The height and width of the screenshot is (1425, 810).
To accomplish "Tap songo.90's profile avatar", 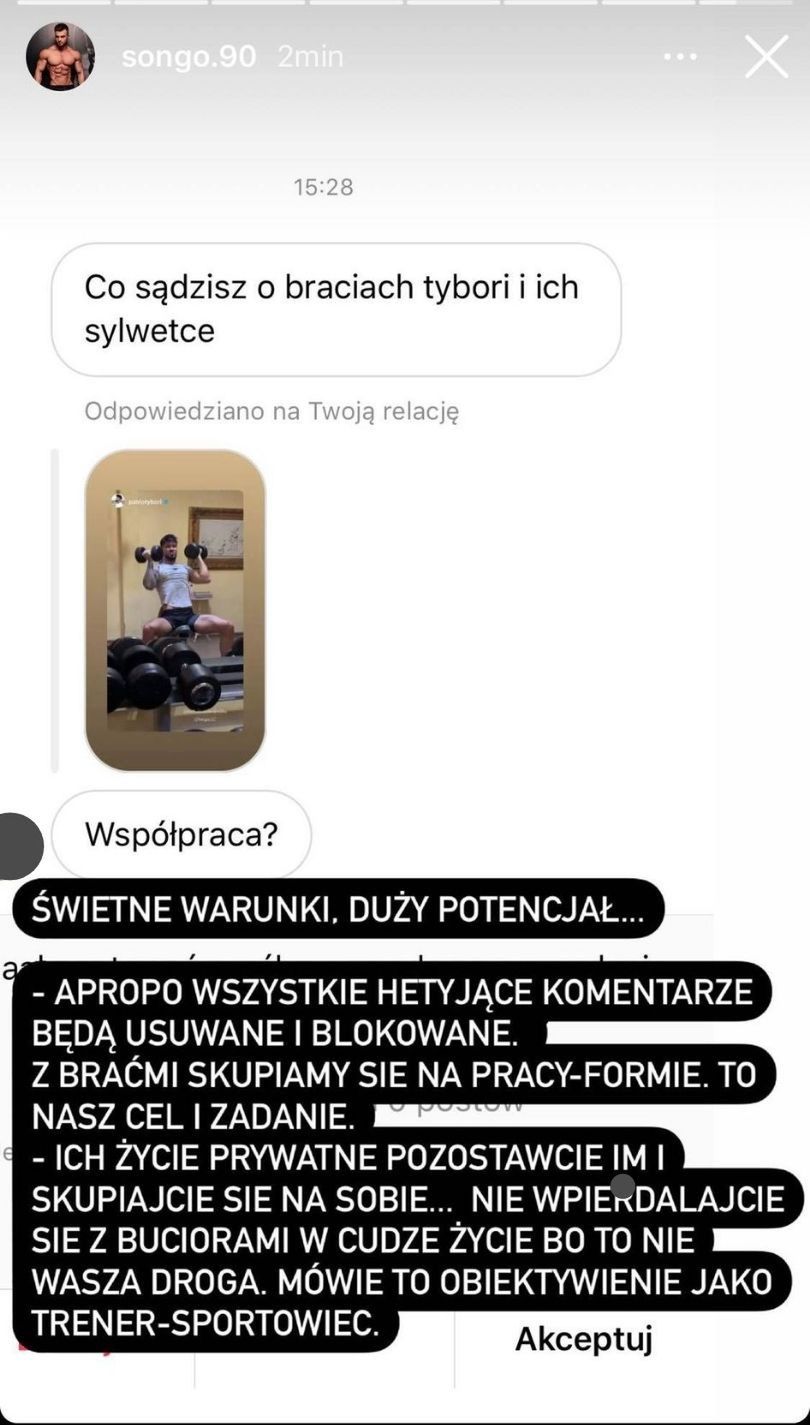I will [x=60, y=57].
